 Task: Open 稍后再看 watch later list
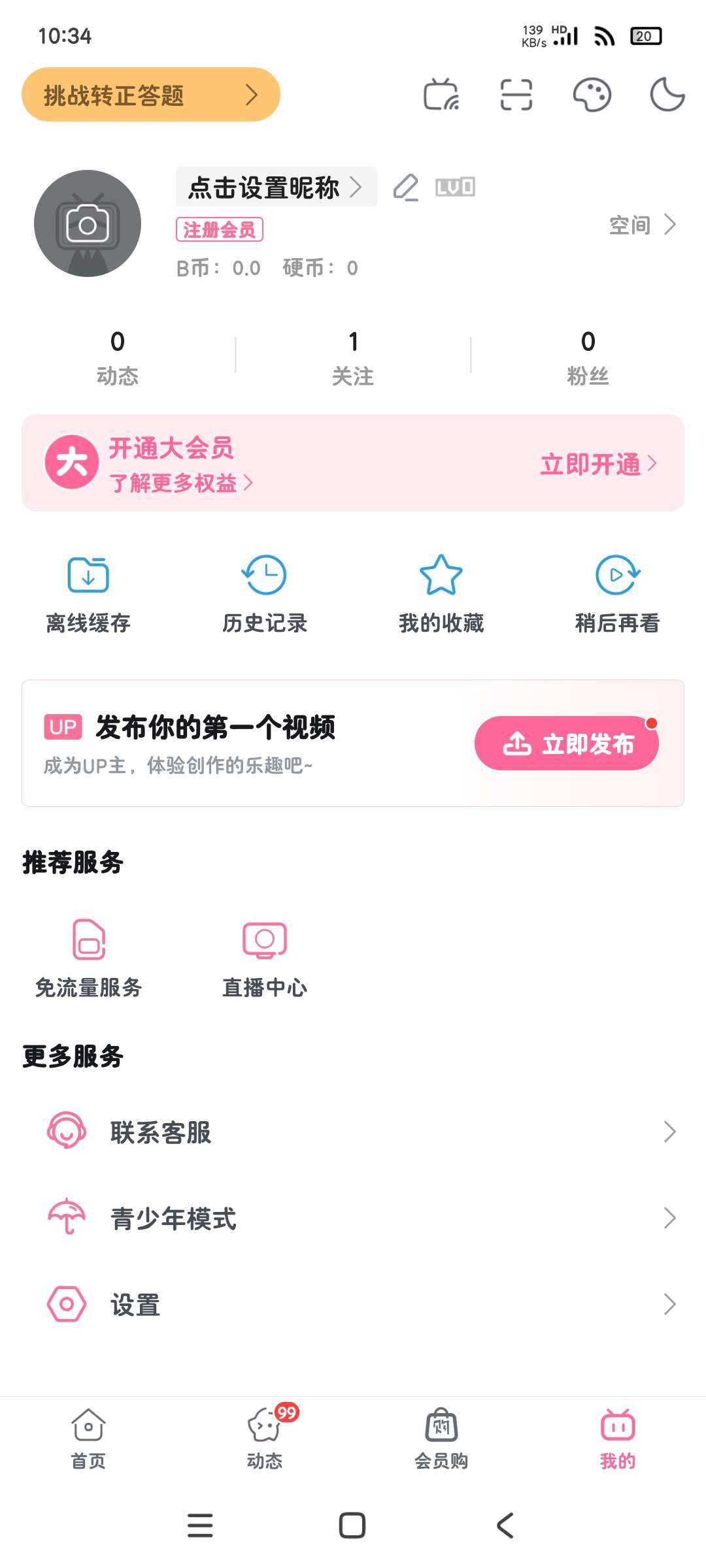(x=617, y=595)
